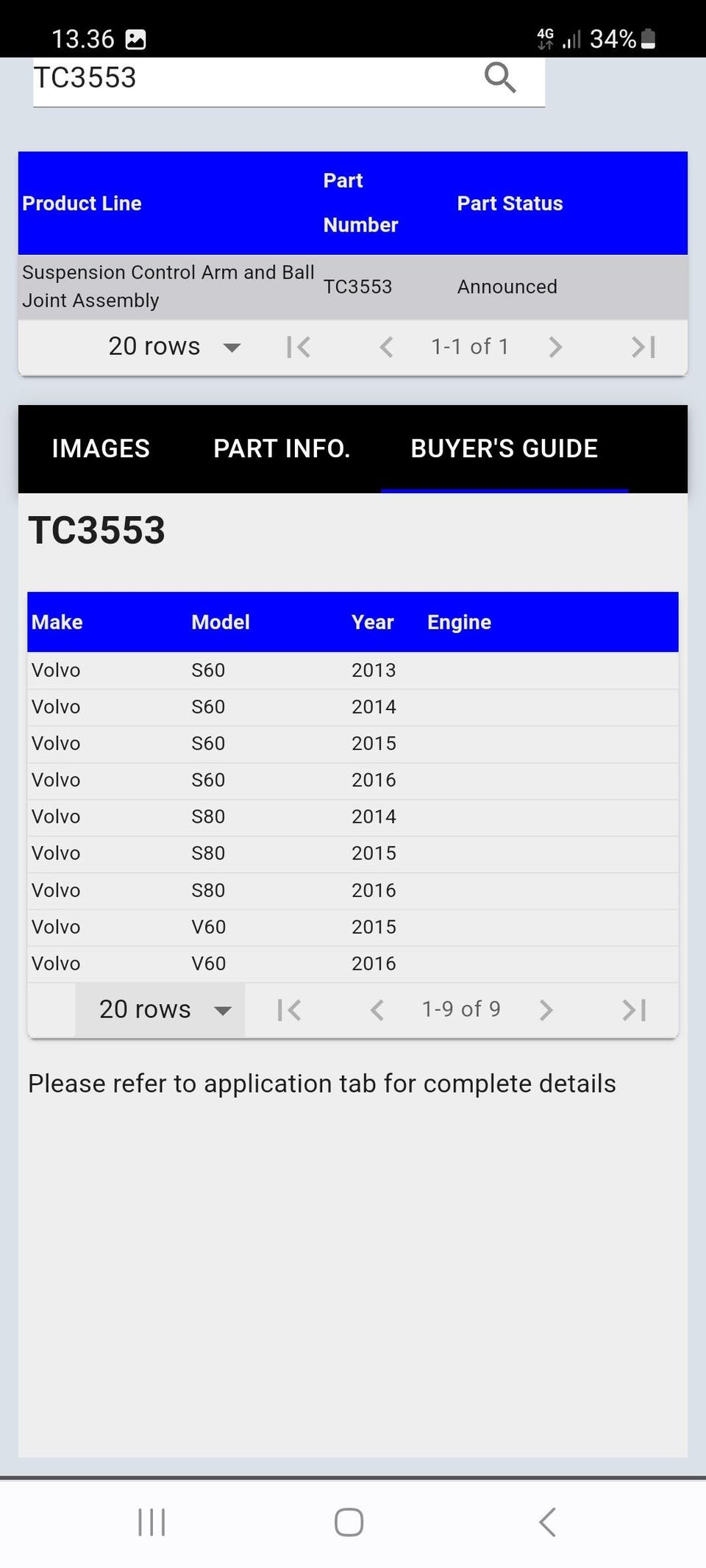The height and width of the screenshot is (1568, 706).
Task: Sort buyer's guide by Year column
Action: tap(372, 622)
